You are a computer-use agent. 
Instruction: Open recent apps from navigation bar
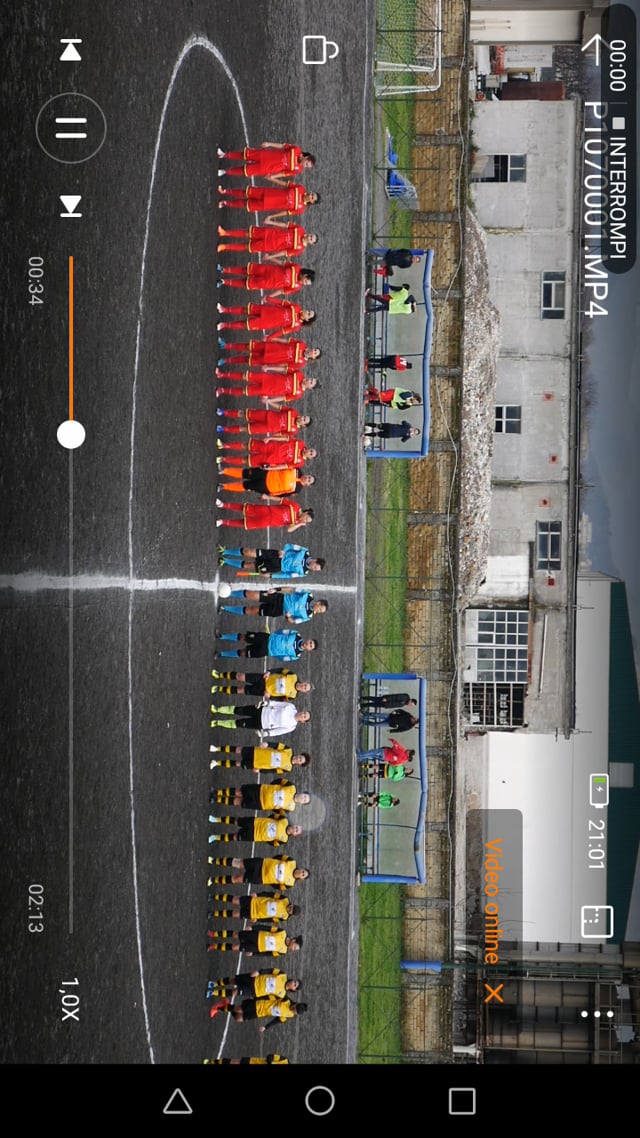click(462, 1101)
